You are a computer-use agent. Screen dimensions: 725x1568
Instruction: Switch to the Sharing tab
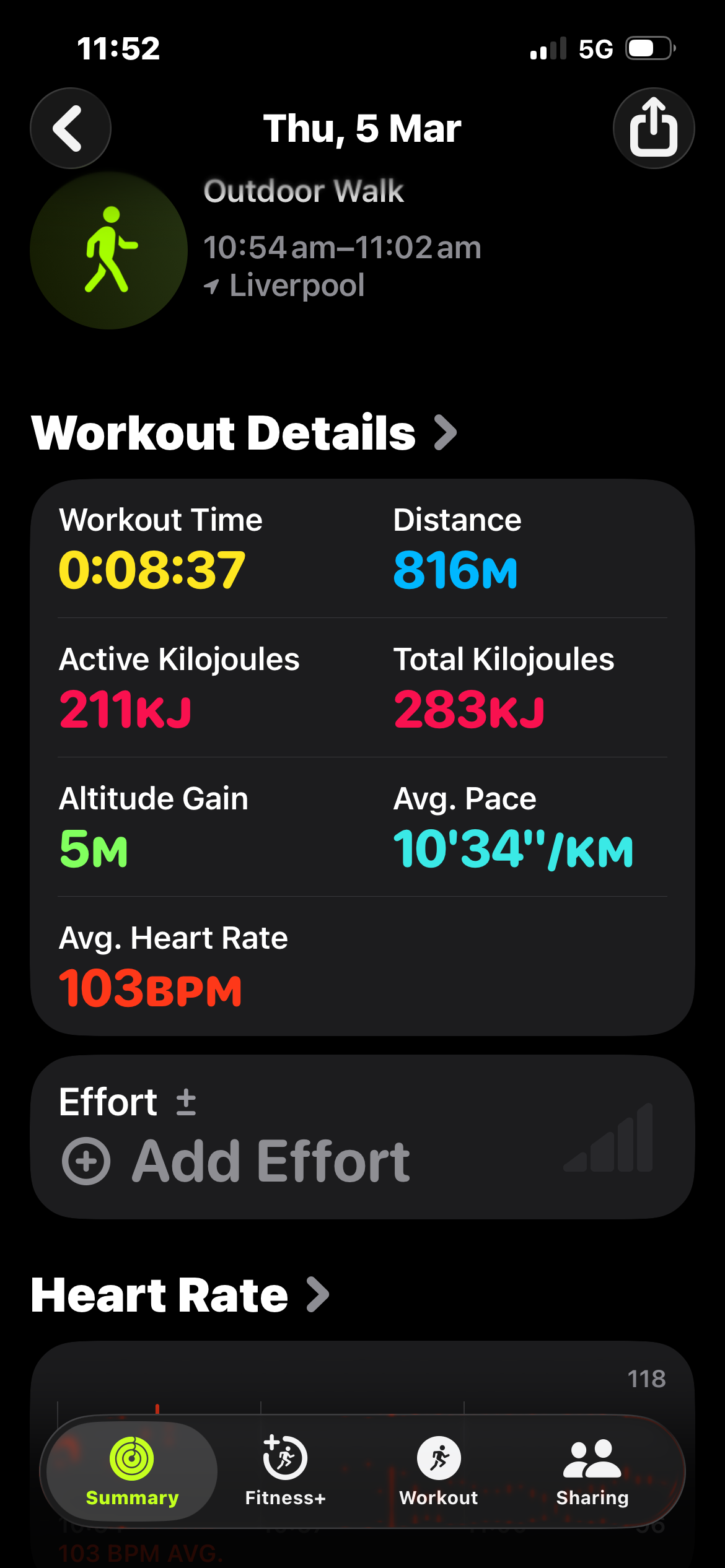(592, 1471)
